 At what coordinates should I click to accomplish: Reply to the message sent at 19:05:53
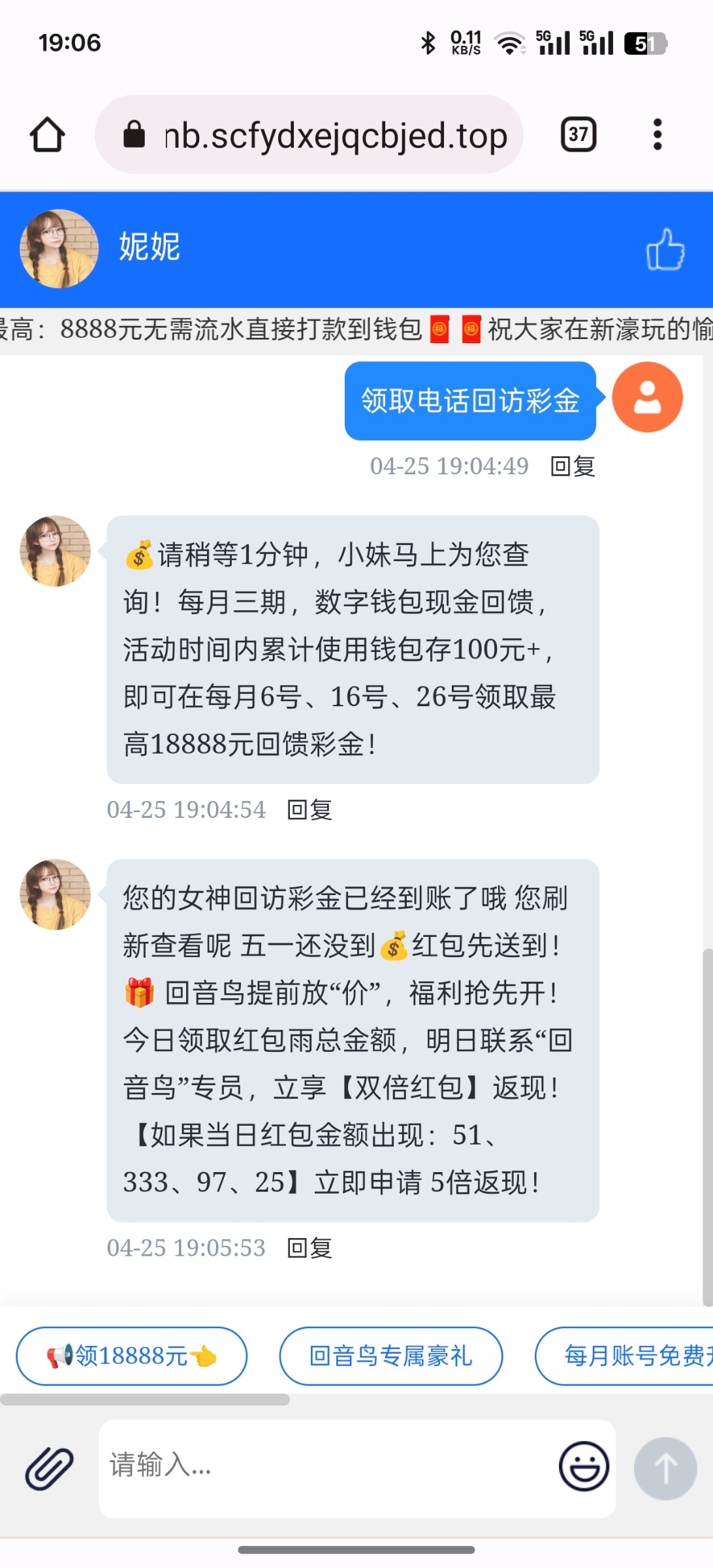pyautogui.click(x=310, y=1249)
